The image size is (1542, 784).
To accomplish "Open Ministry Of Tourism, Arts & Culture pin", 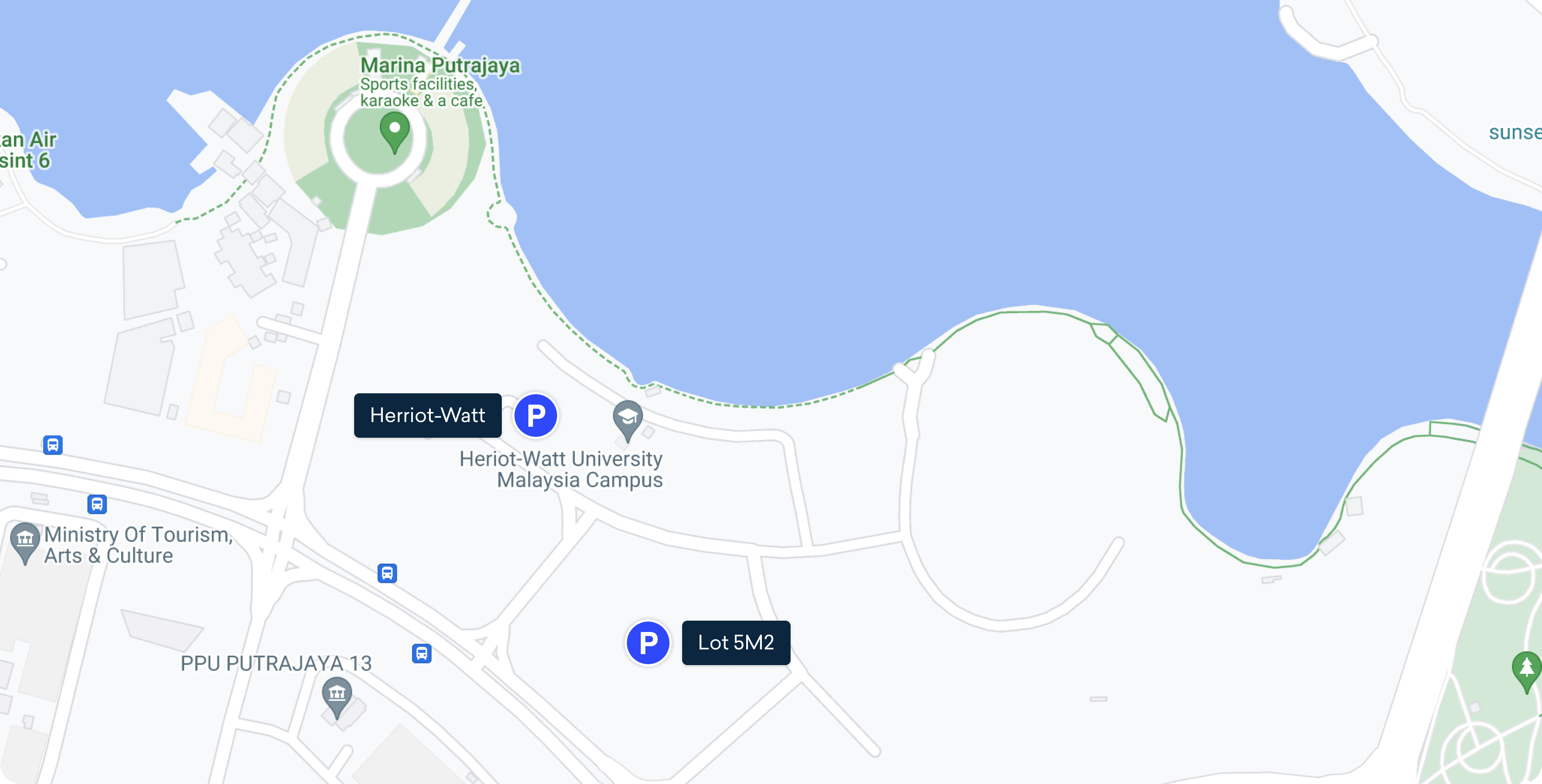I will 25,542.
